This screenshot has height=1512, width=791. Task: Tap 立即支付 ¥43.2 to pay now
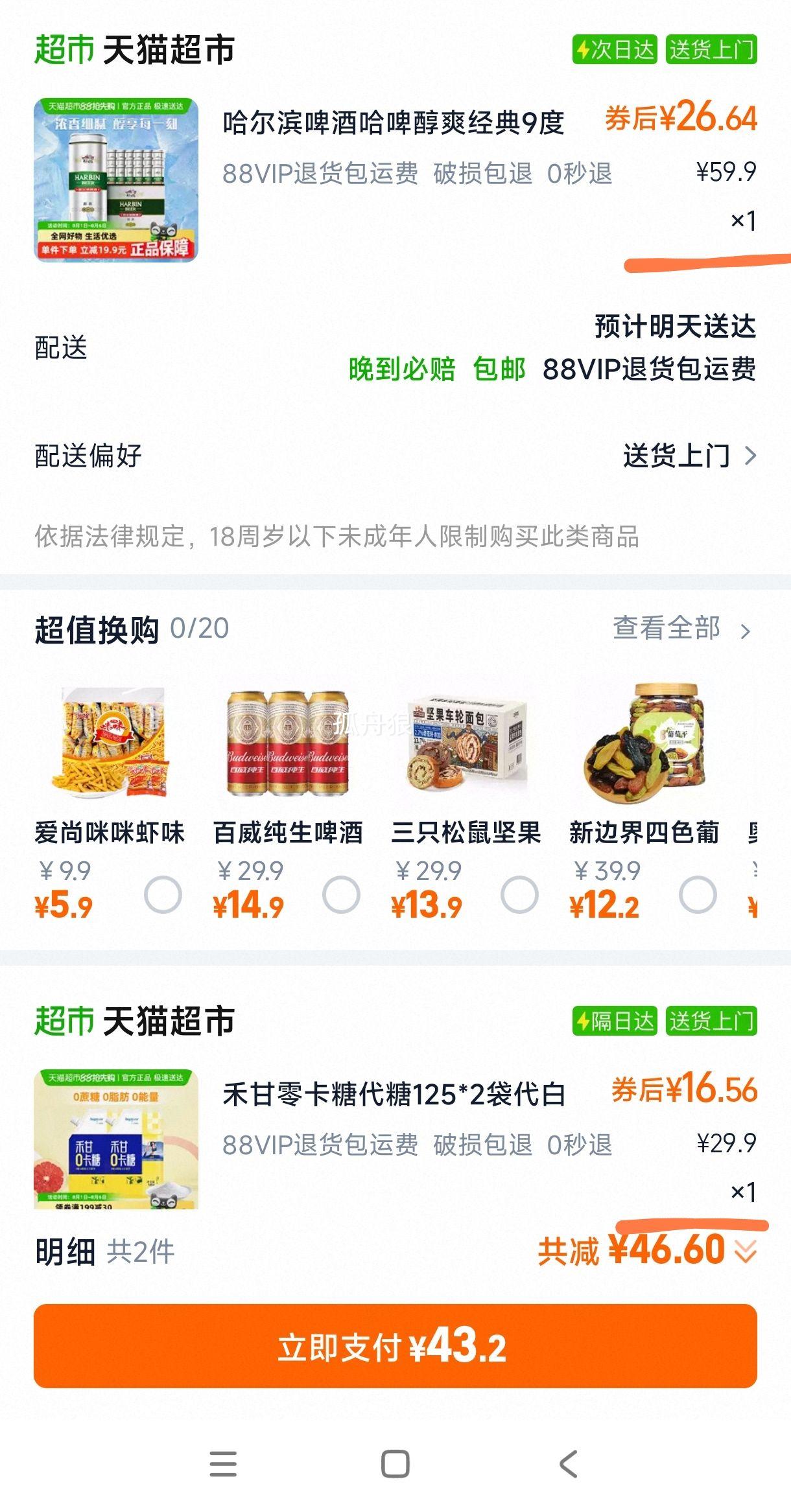395,1346
